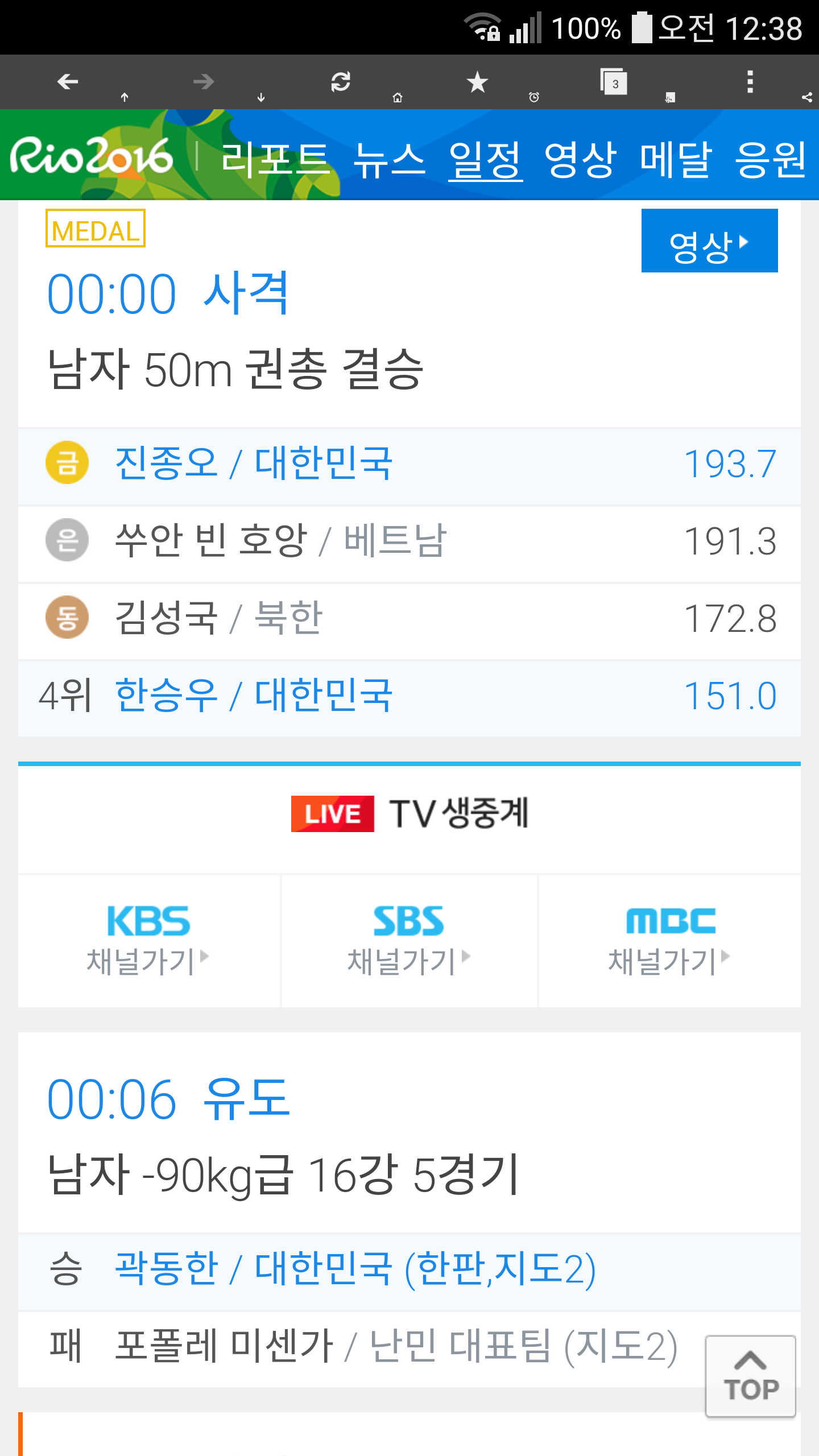Image resolution: width=819 pixels, height=1456 pixels.
Task: Open the 영상 tab in the header
Action: tap(580, 159)
